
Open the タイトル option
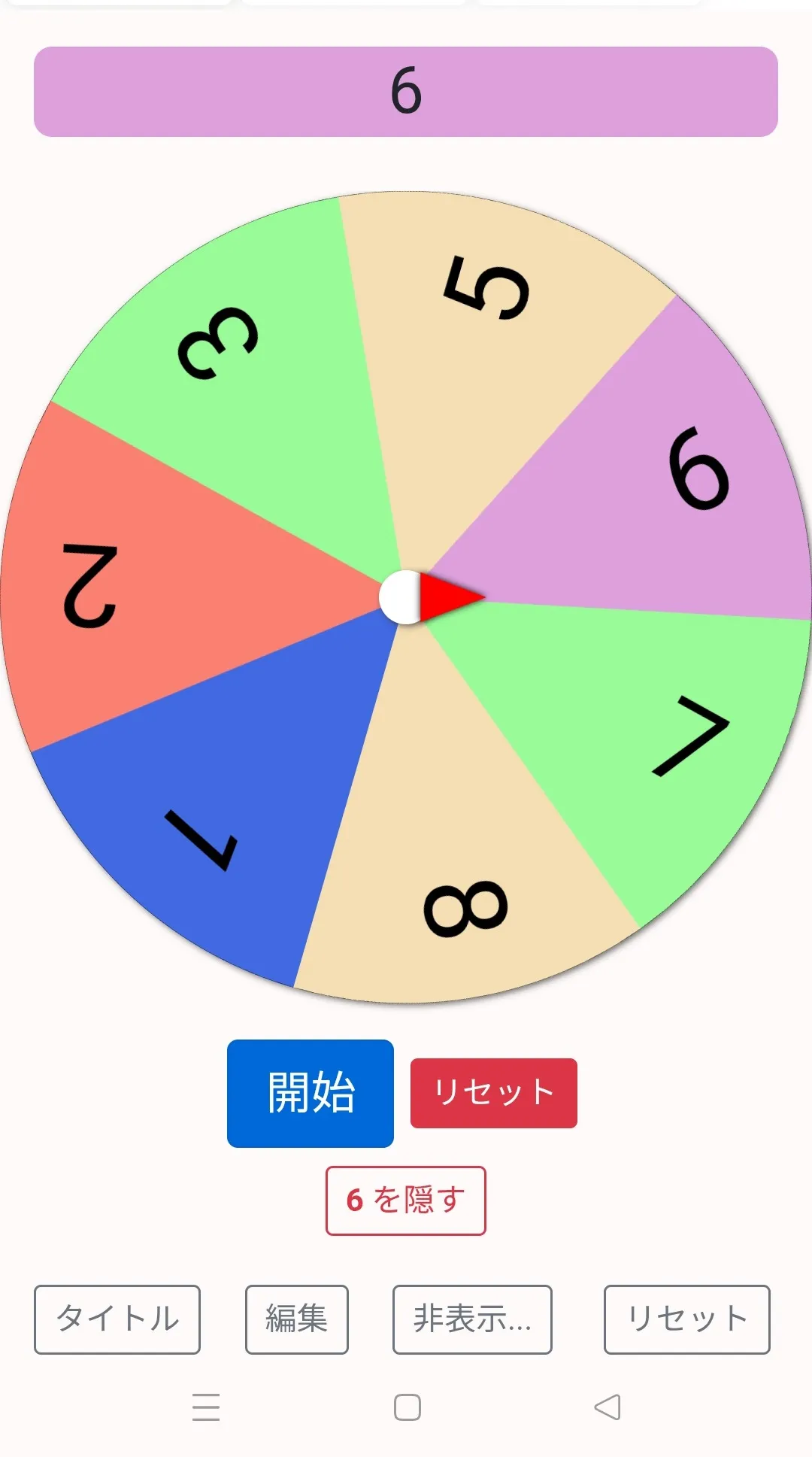point(117,1319)
